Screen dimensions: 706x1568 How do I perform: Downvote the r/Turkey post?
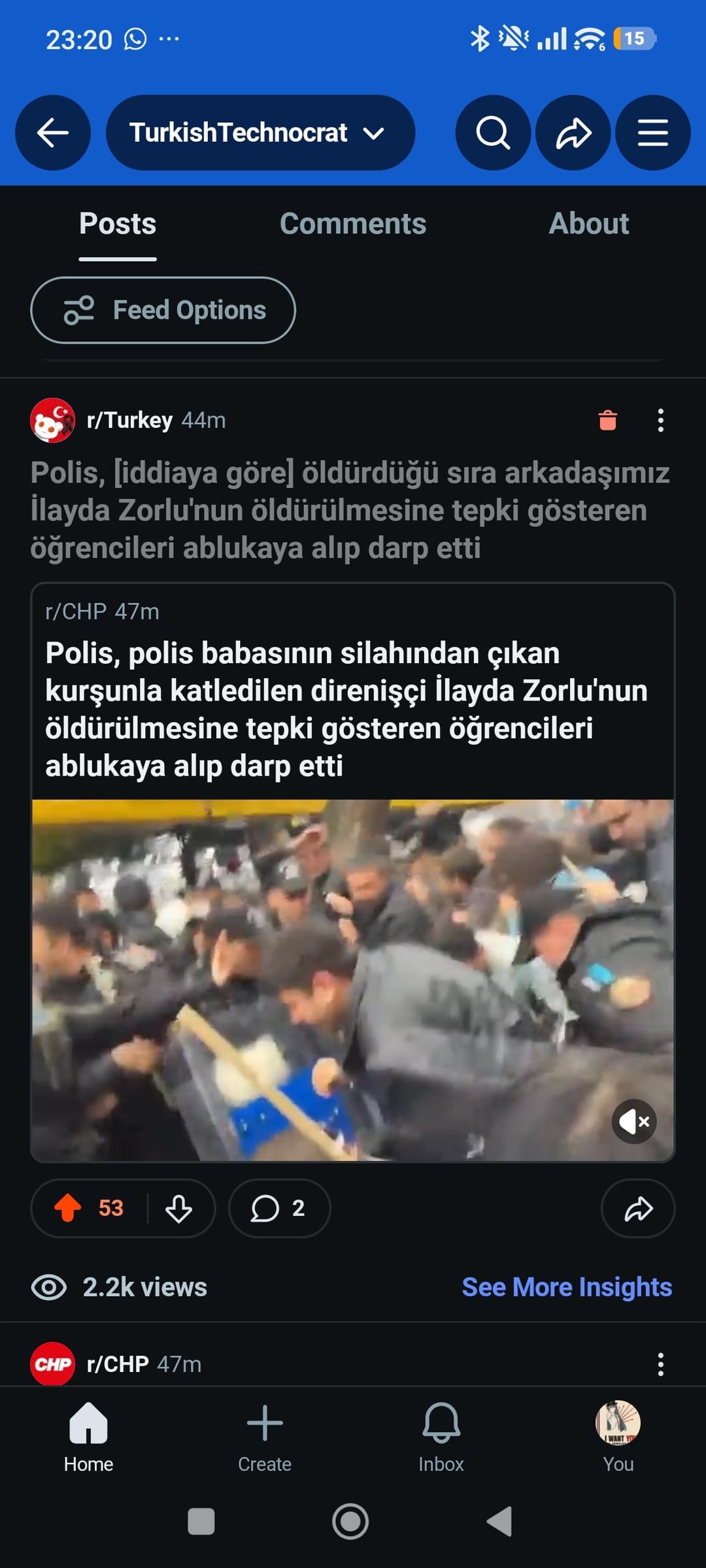[x=178, y=1208]
